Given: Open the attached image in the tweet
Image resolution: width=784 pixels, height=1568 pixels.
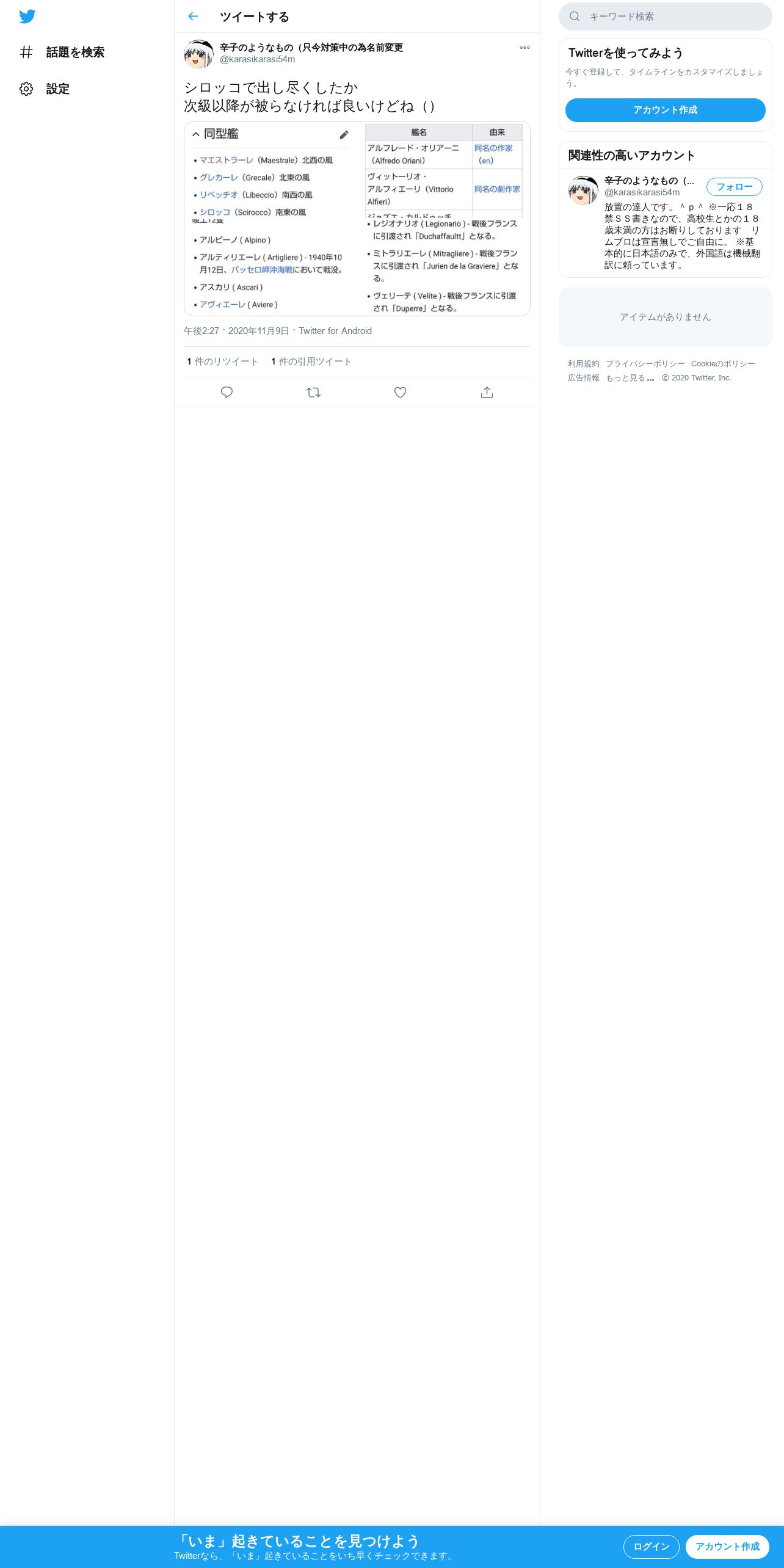Looking at the screenshot, I should point(357,219).
